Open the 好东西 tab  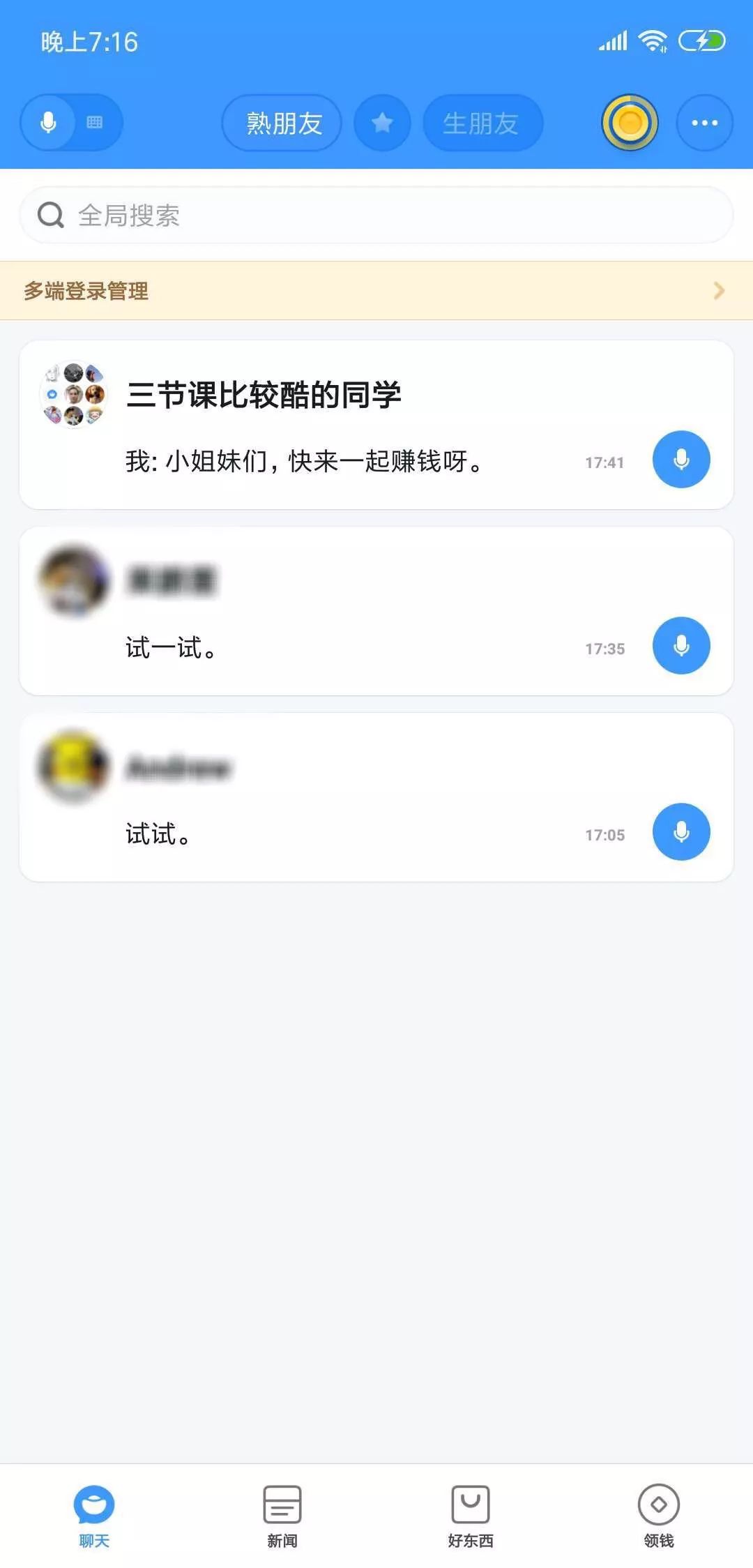(x=471, y=1515)
